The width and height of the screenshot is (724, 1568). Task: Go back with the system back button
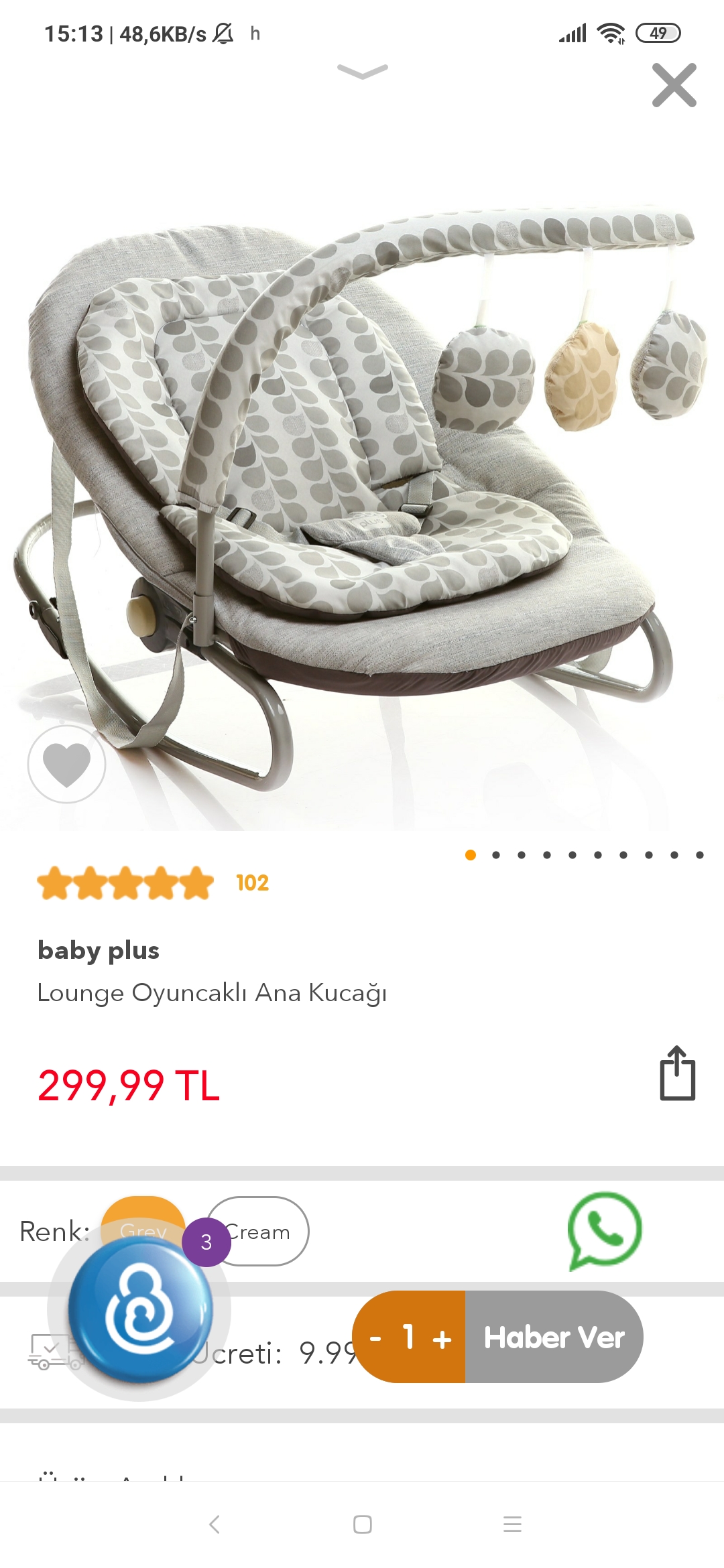(x=215, y=1524)
